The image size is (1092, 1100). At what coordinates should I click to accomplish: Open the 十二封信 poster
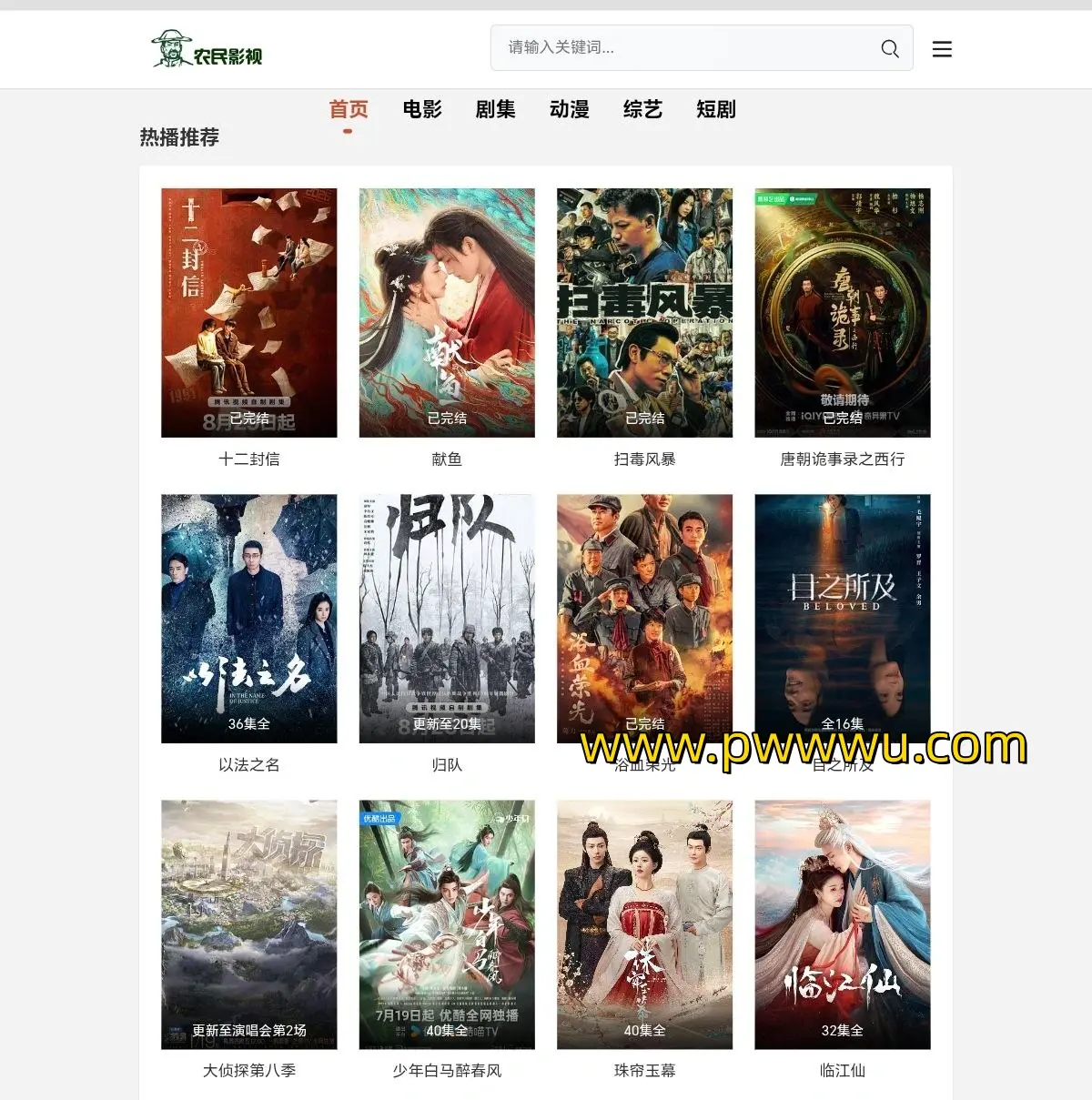248,312
